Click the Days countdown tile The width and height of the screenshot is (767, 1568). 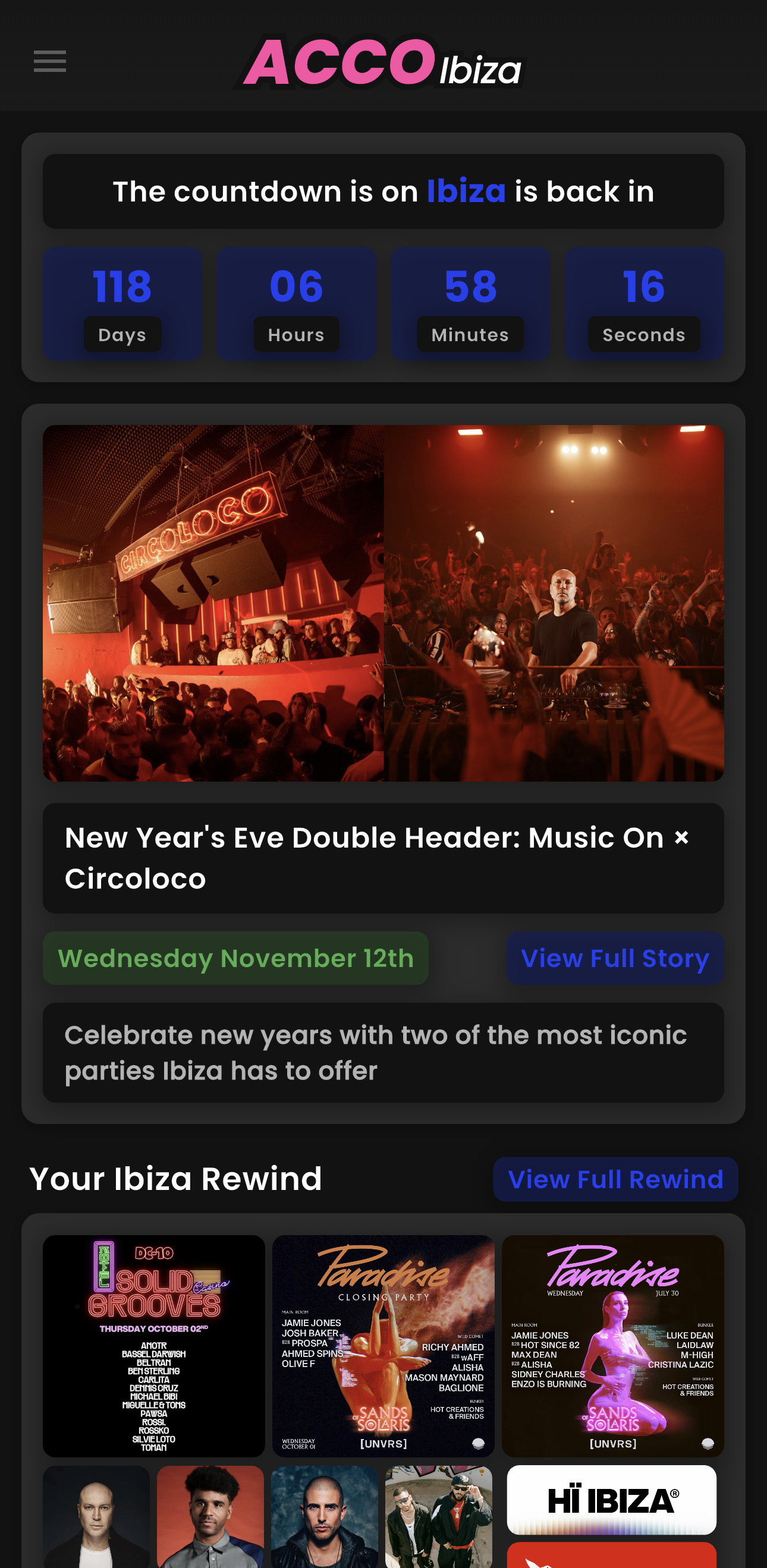(x=122, y=303)
